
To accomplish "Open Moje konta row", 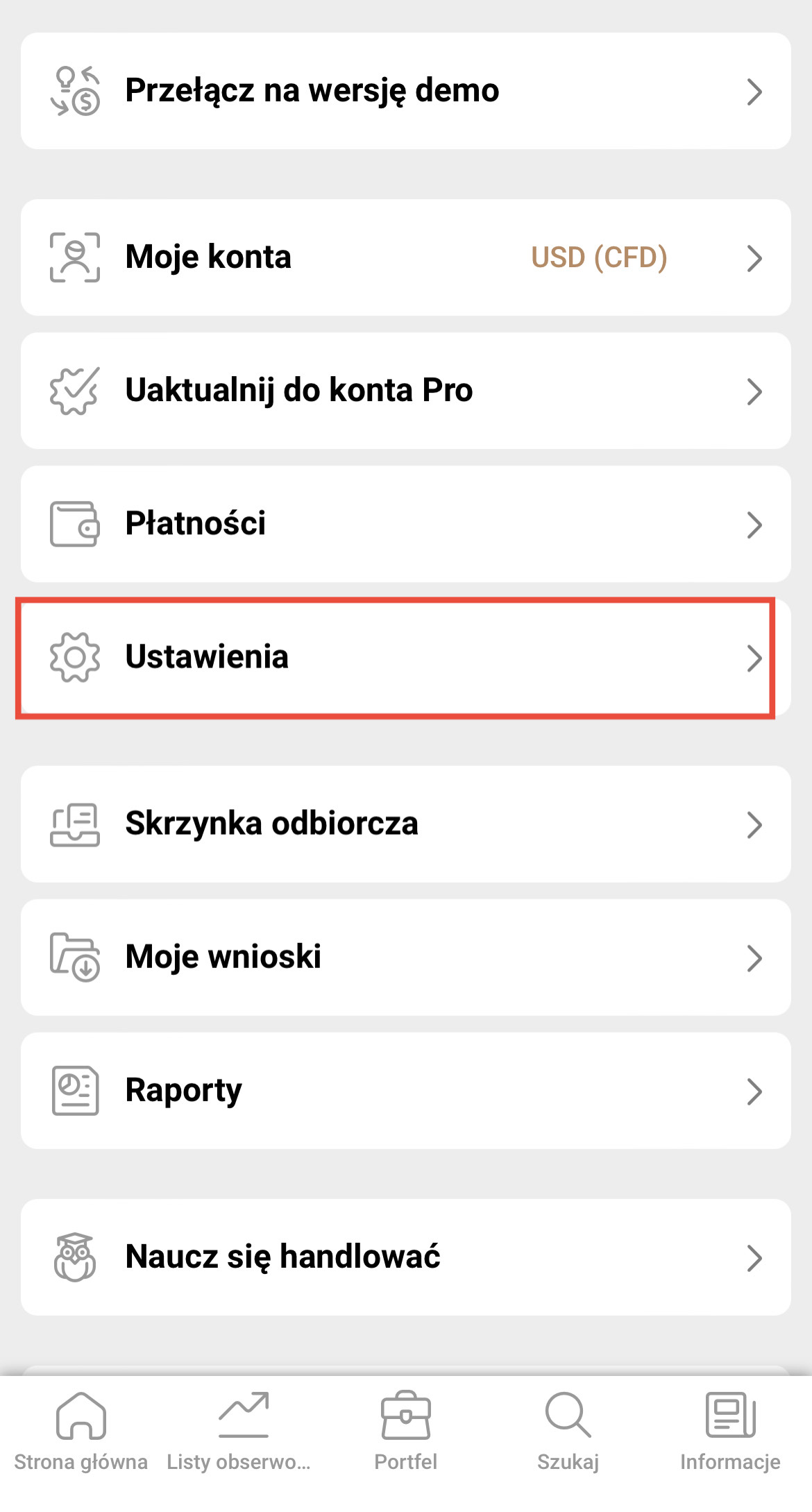I will pos(405,257).
